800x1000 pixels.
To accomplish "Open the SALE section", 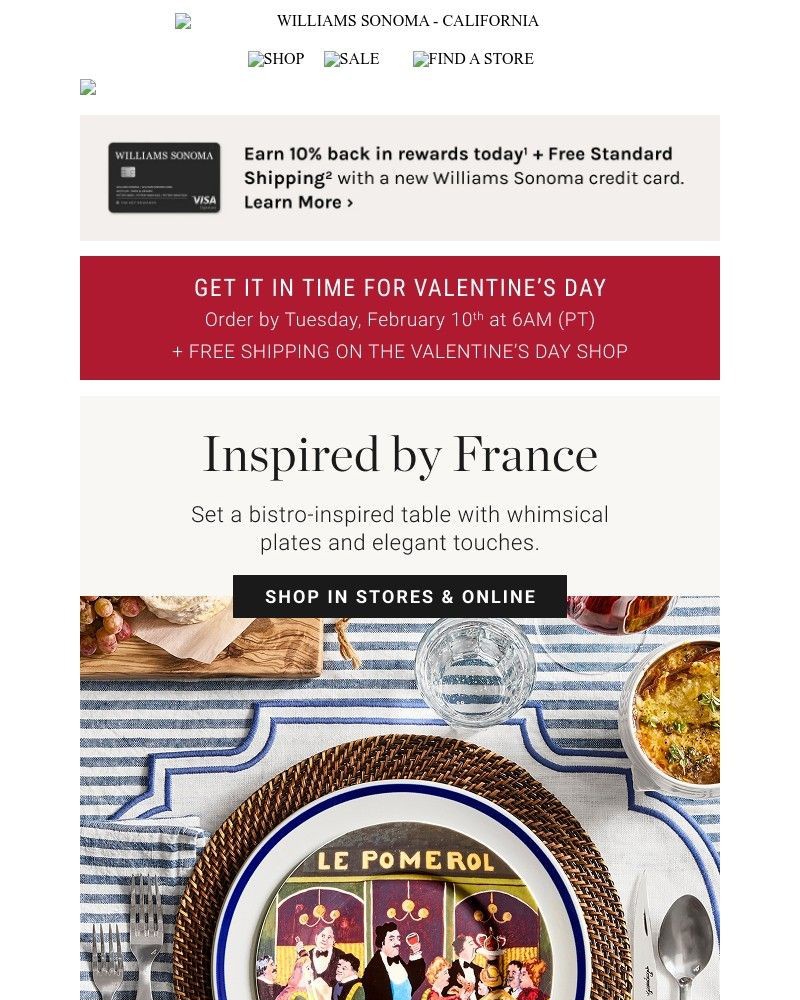I will tap(352, 59).
